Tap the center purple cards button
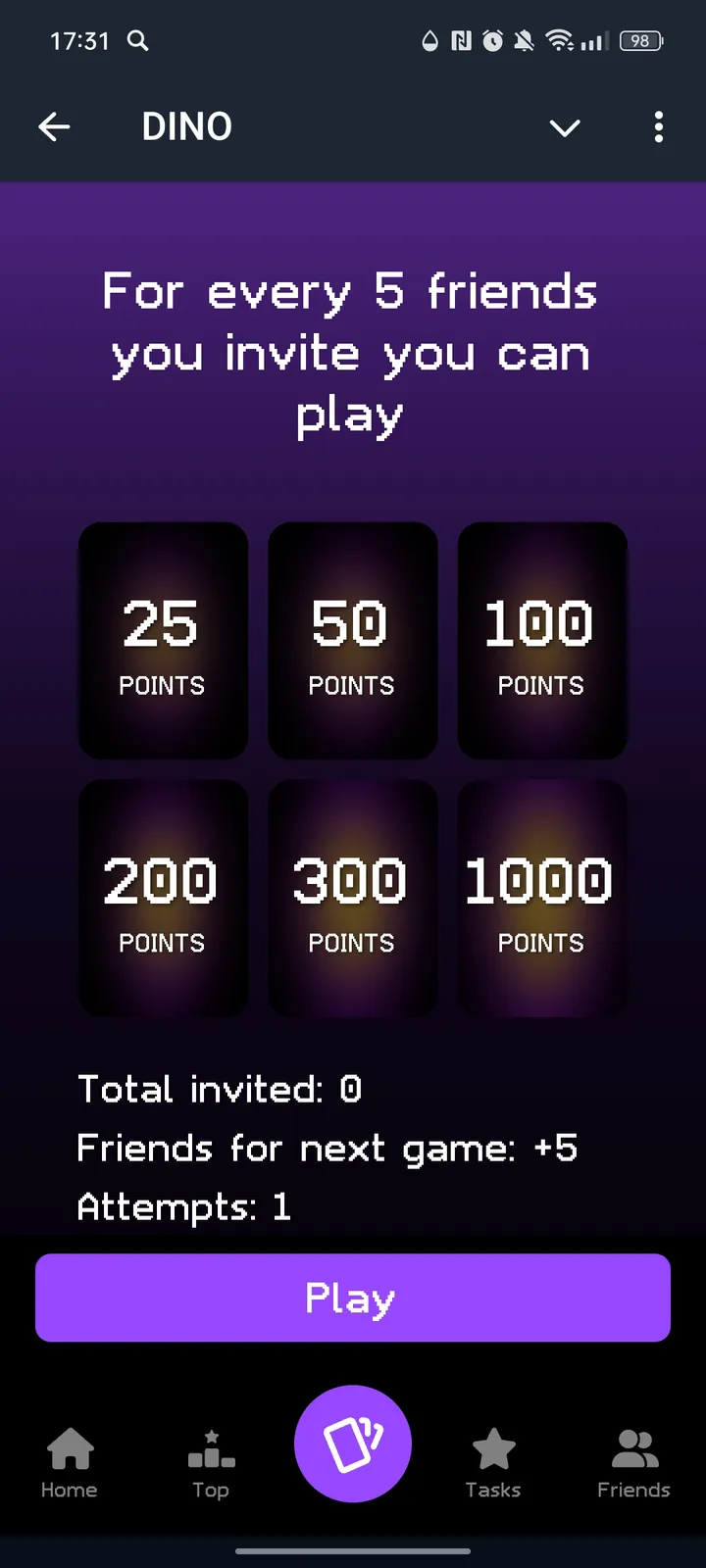Image resolution: width=706 pixels, height=1568 pixels. point(353,1444)
